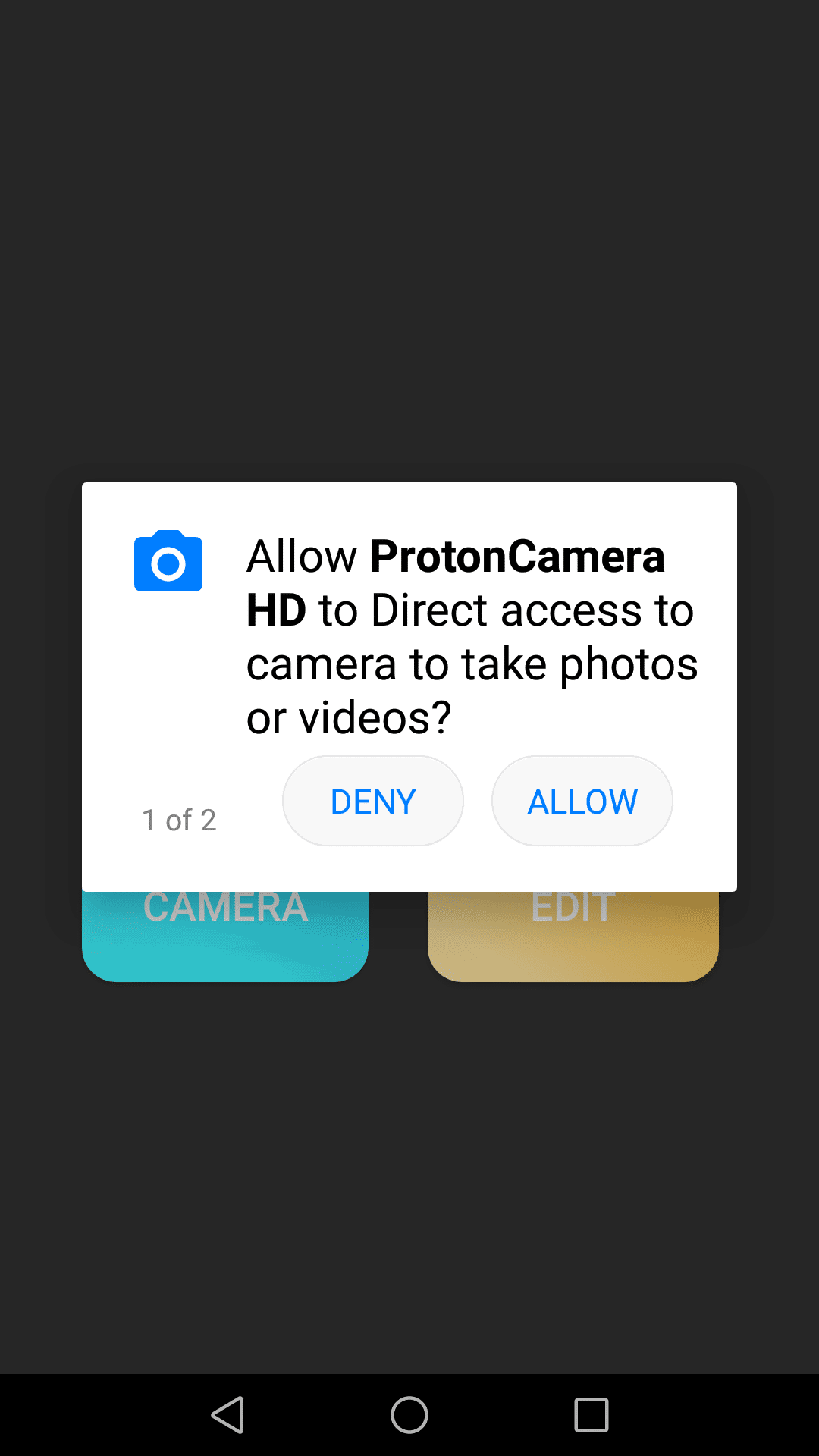Tap the home button in the navigation bar
Viewport: 819px width, 1456px height.
409,1415
